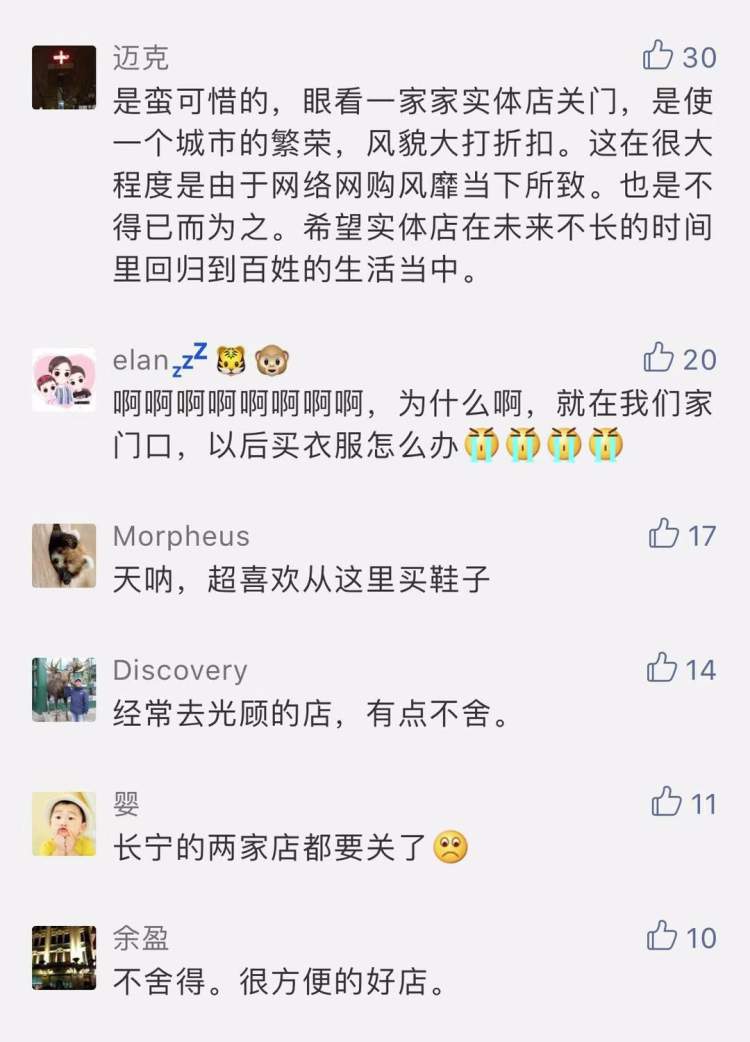The width and height of the screenshot is (750, 1042).
Task: Like Morpheus's comment
Action: (663, 534)
